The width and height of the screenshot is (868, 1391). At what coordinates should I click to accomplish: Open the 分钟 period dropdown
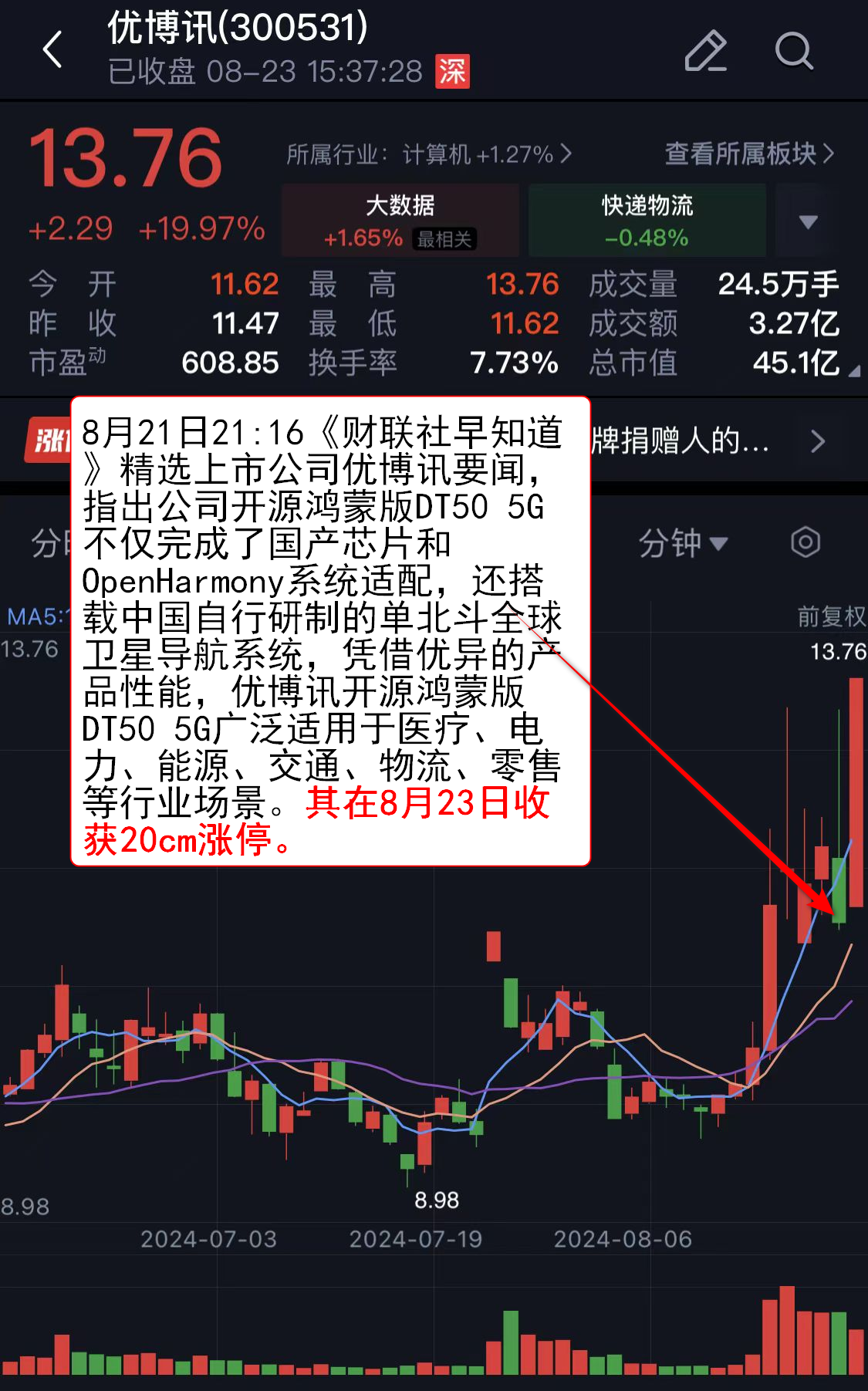click(682, 543)
